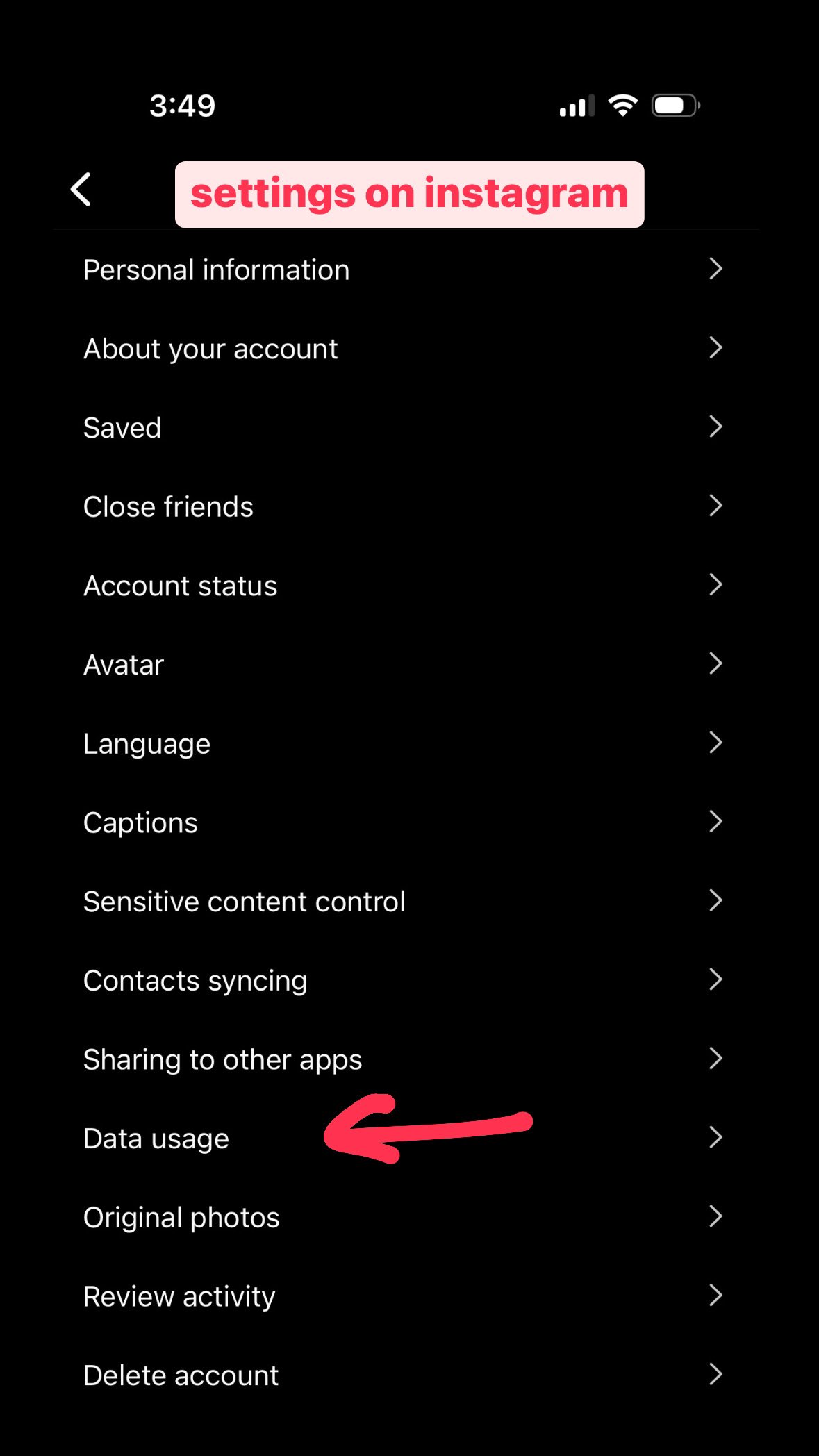Open Sensitive content control
Viewport: 819px width, 1456px height.
[244, 902]
